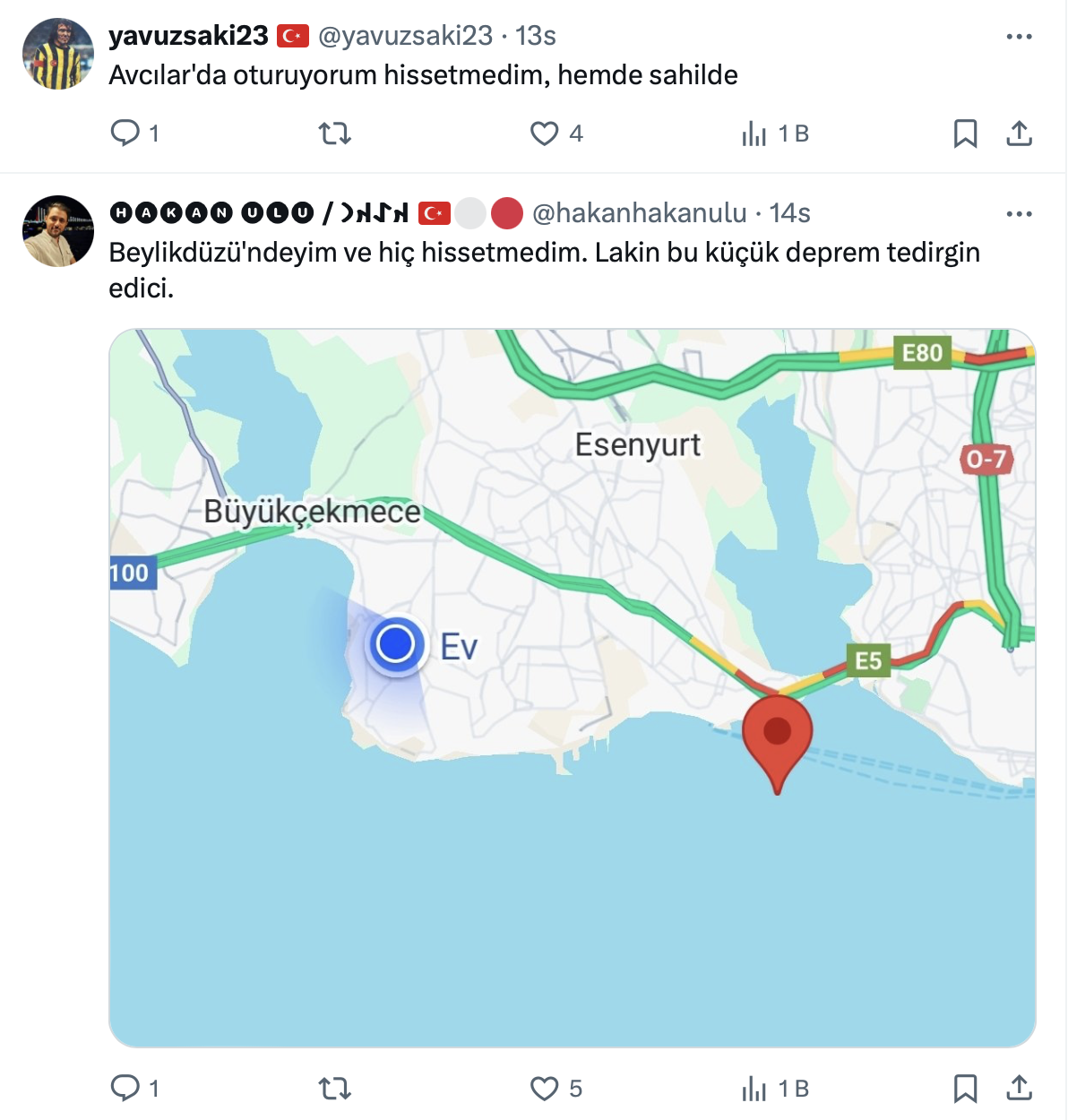Reply to @hakanhakanulu's Beylikdüzü tweet
1068x1120 pixels.
[125, 1088]
